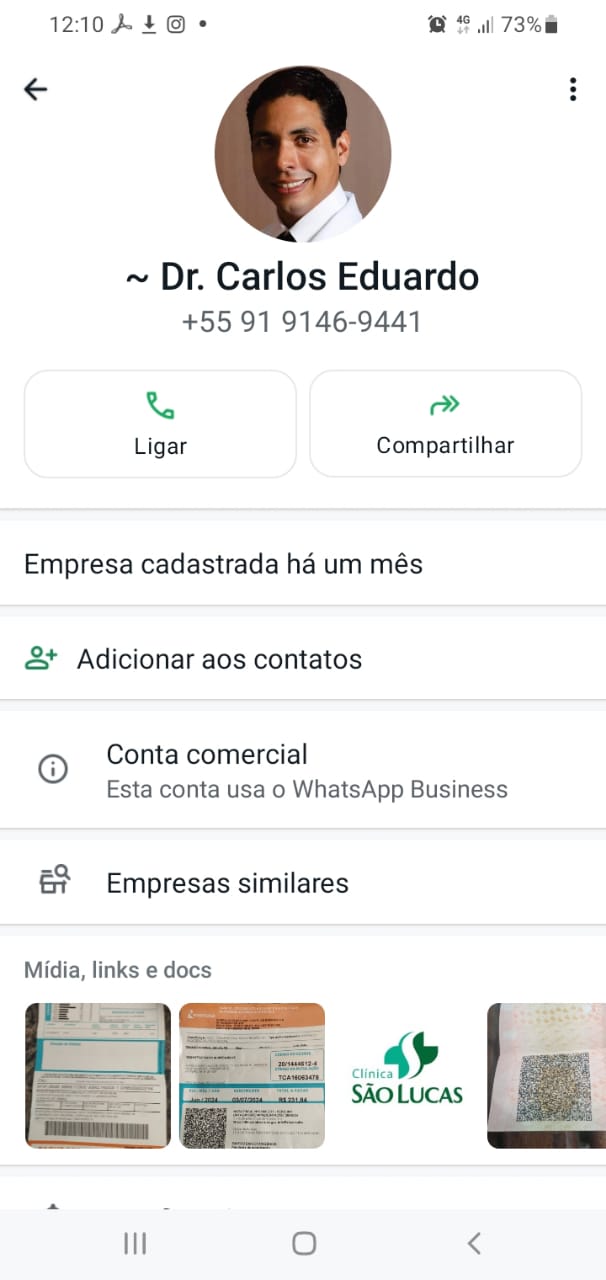
Task: Open Empresas similares
Action: click(228, 883)
